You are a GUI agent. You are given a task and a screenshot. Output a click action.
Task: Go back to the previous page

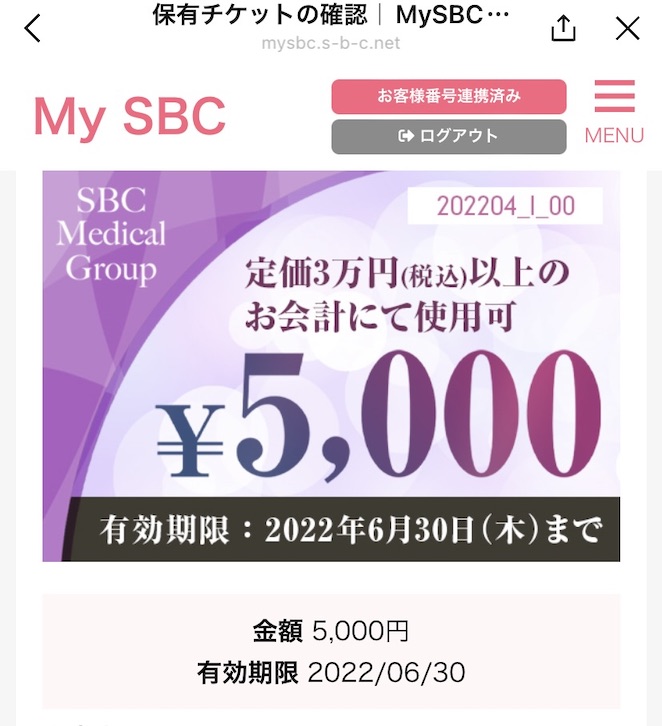(x=33, y=28)
